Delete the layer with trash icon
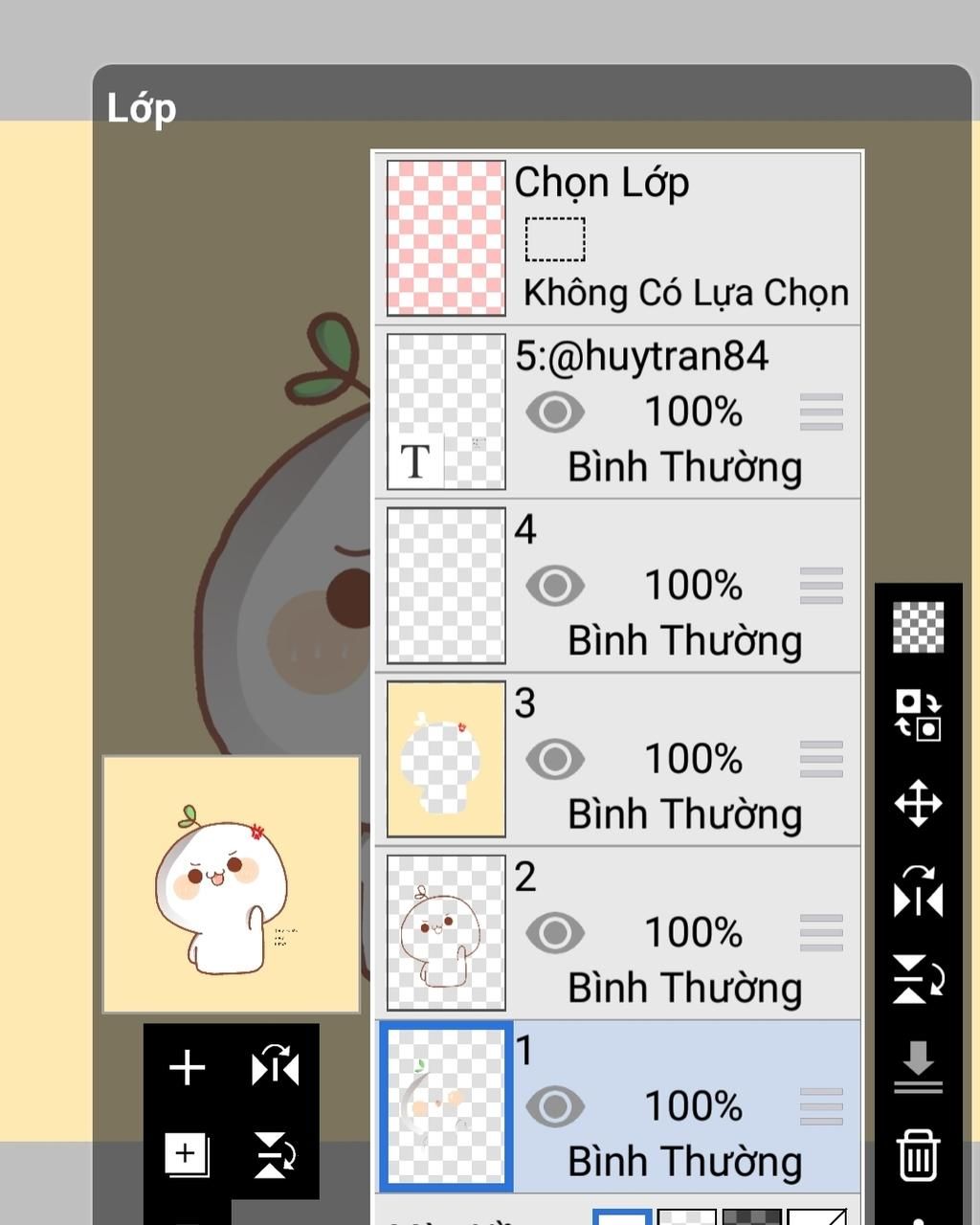The image size is (980, 1225). tap(918, 1154)
